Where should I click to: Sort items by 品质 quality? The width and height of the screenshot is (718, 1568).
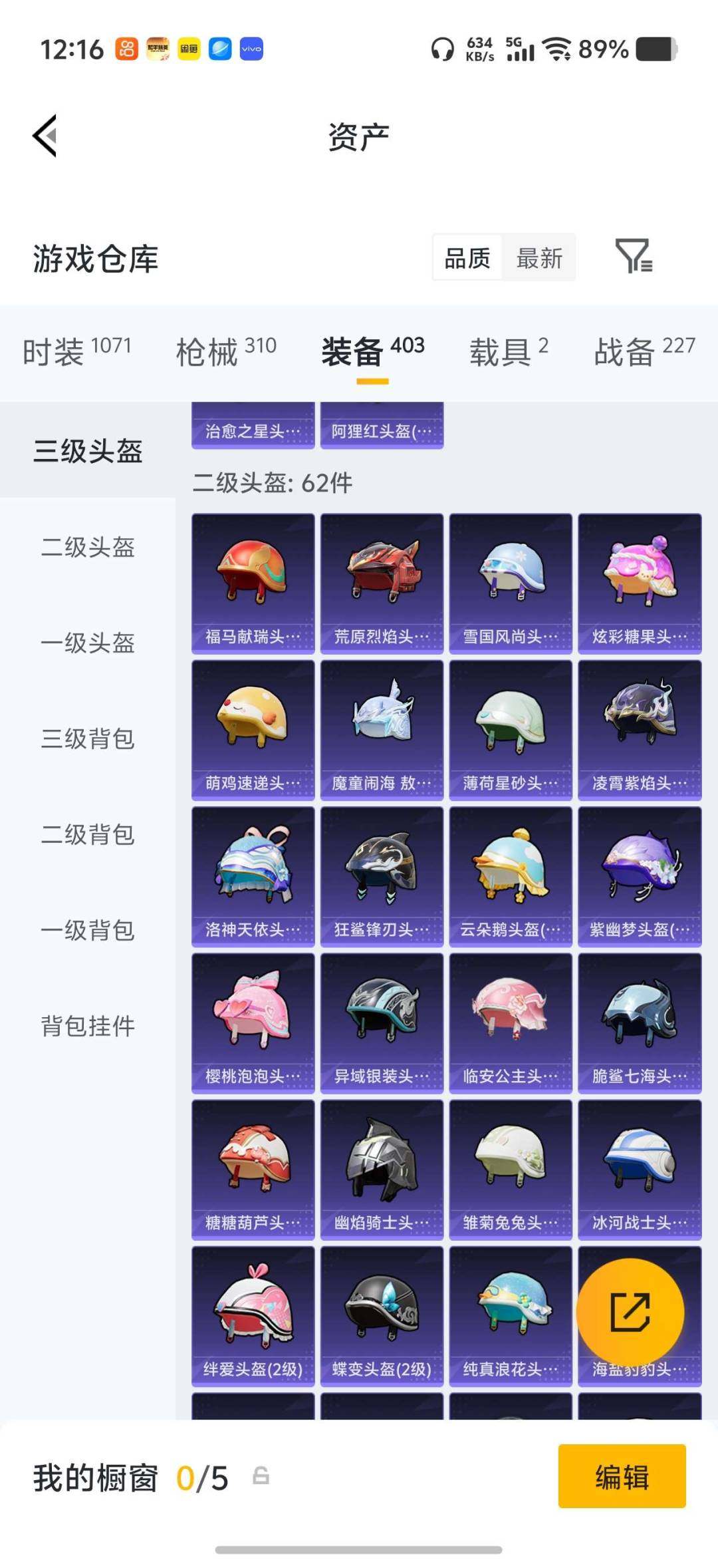pos(467,258)
